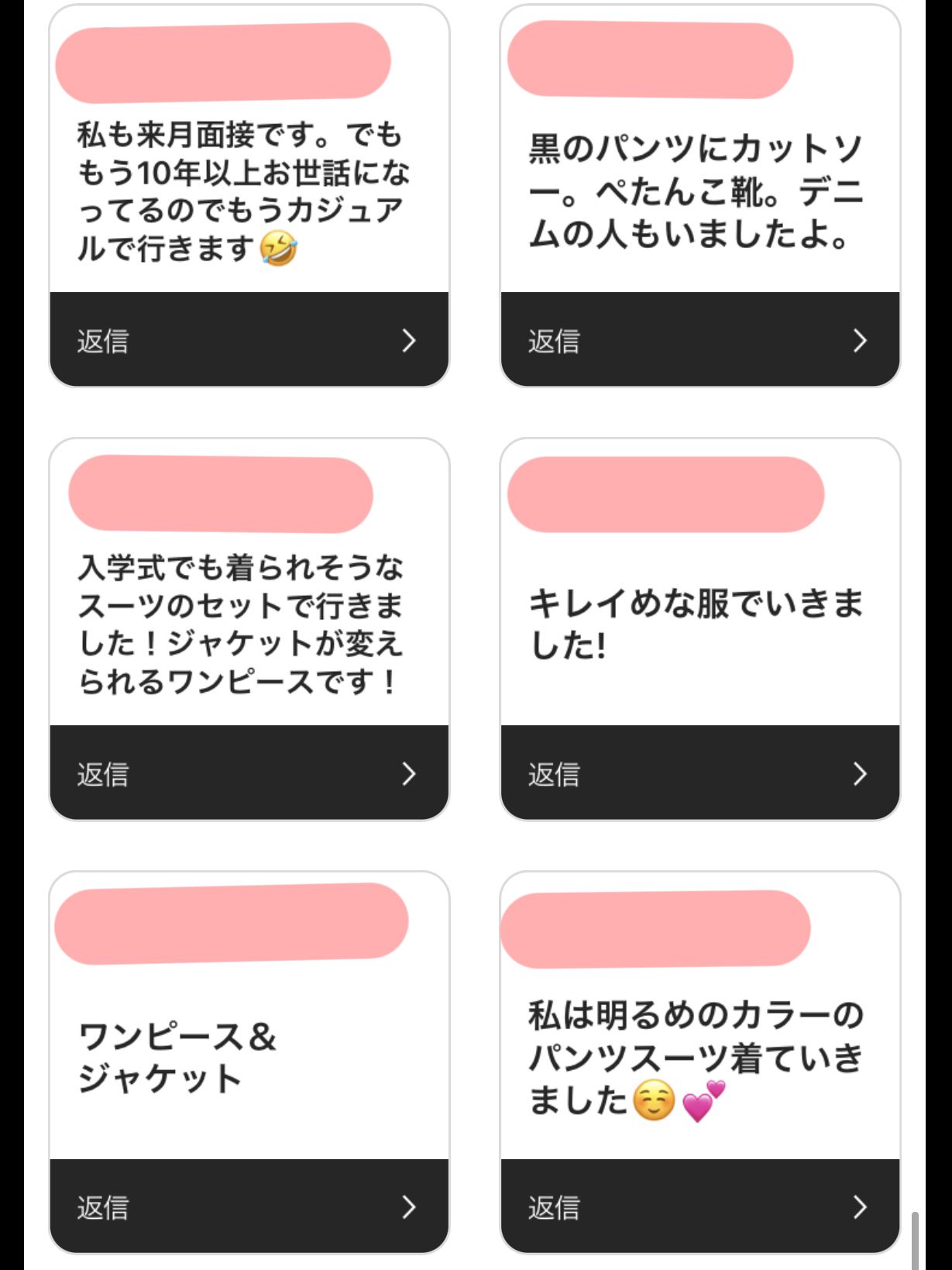Tap 返信 under the ワンピース＆ジャケット response
The image size is (952, 1270).
pyautogui.click(x=249, y=1206)
